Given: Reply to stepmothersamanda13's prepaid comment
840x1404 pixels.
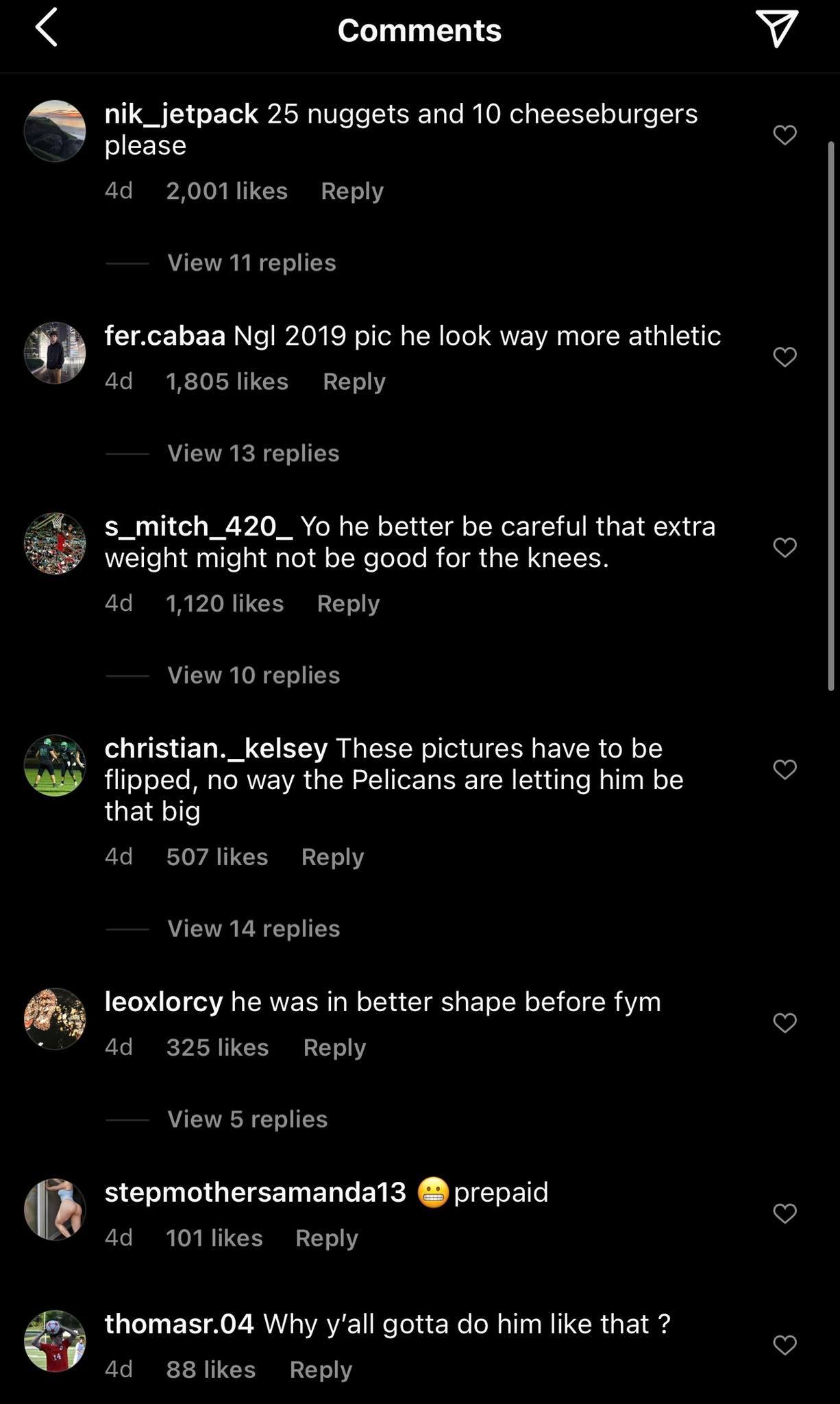Looking at the screenshot, I should (327, 1238).
